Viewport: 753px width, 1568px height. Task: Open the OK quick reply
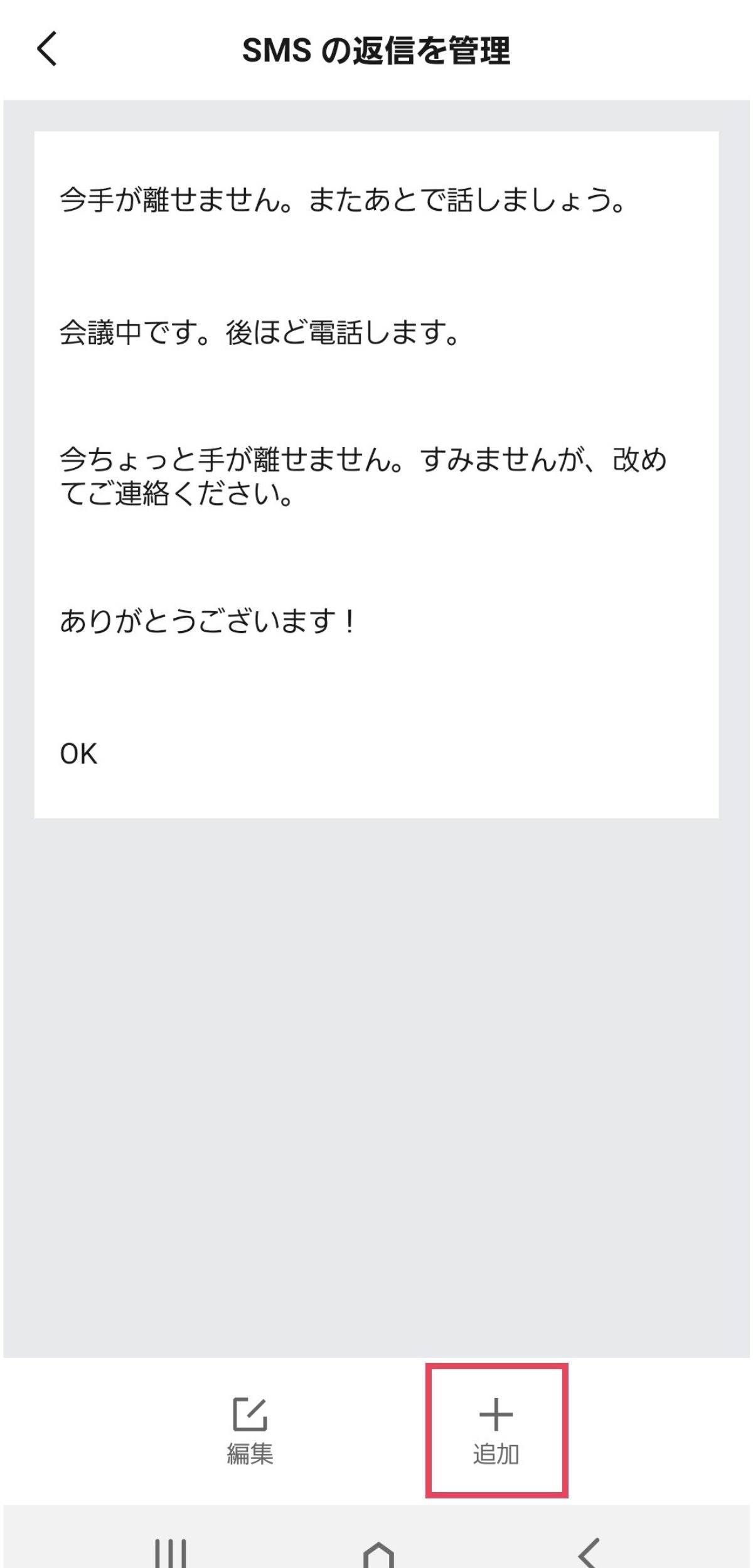coord(78,753)
